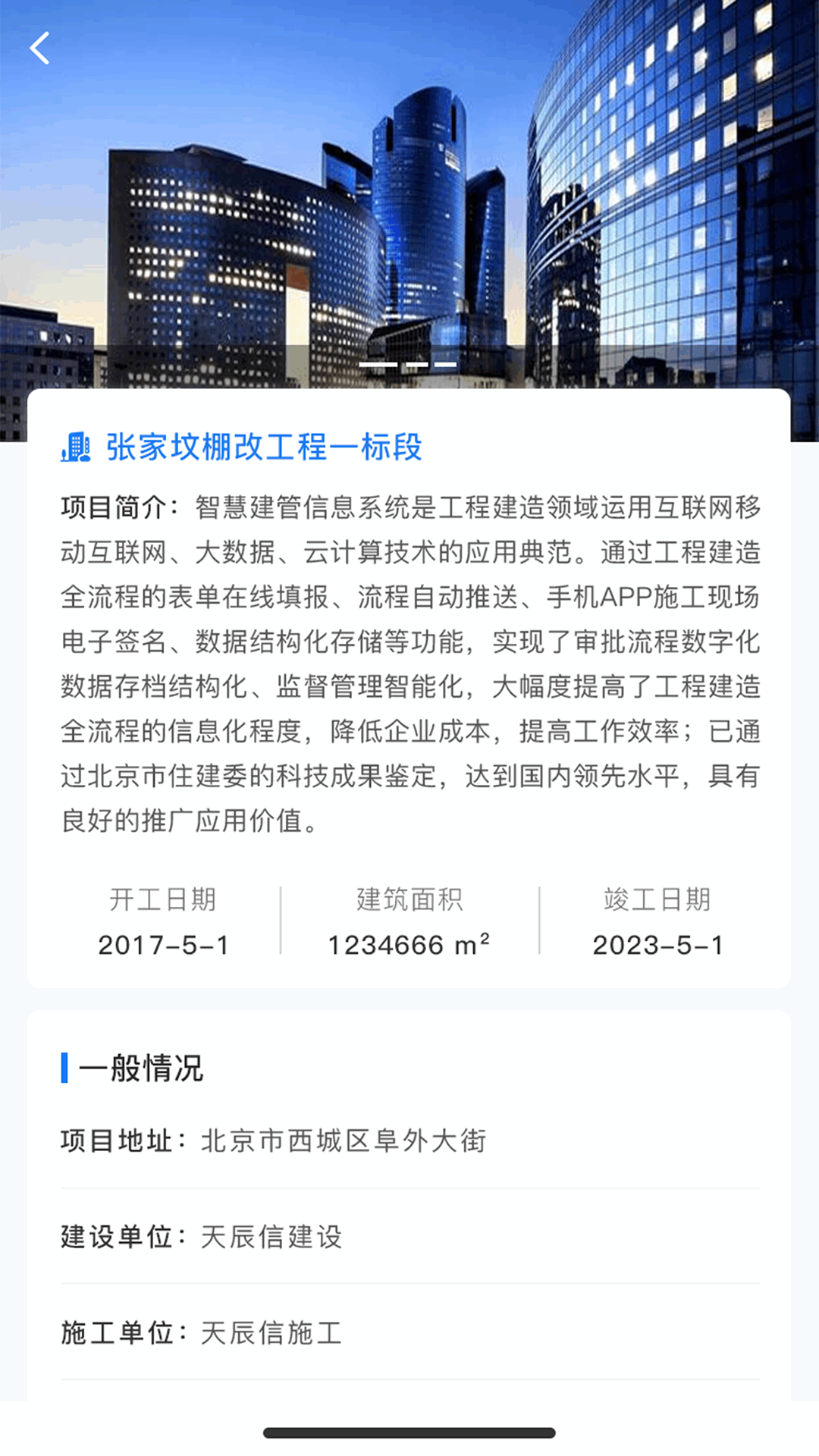
Task: Go back using the top-left arrow
Action: 40,49
